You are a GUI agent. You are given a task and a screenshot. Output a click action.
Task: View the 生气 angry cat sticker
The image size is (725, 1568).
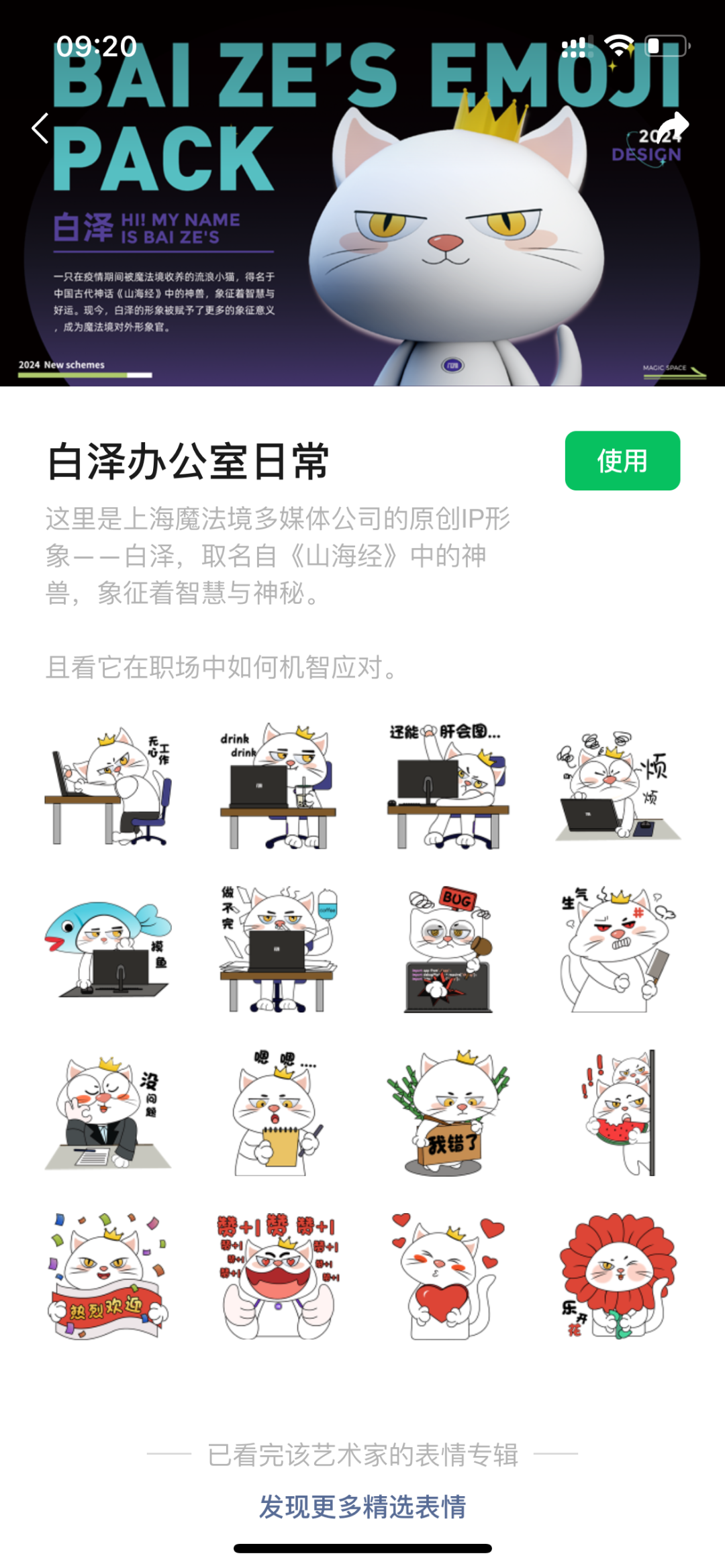coord(616,949)
